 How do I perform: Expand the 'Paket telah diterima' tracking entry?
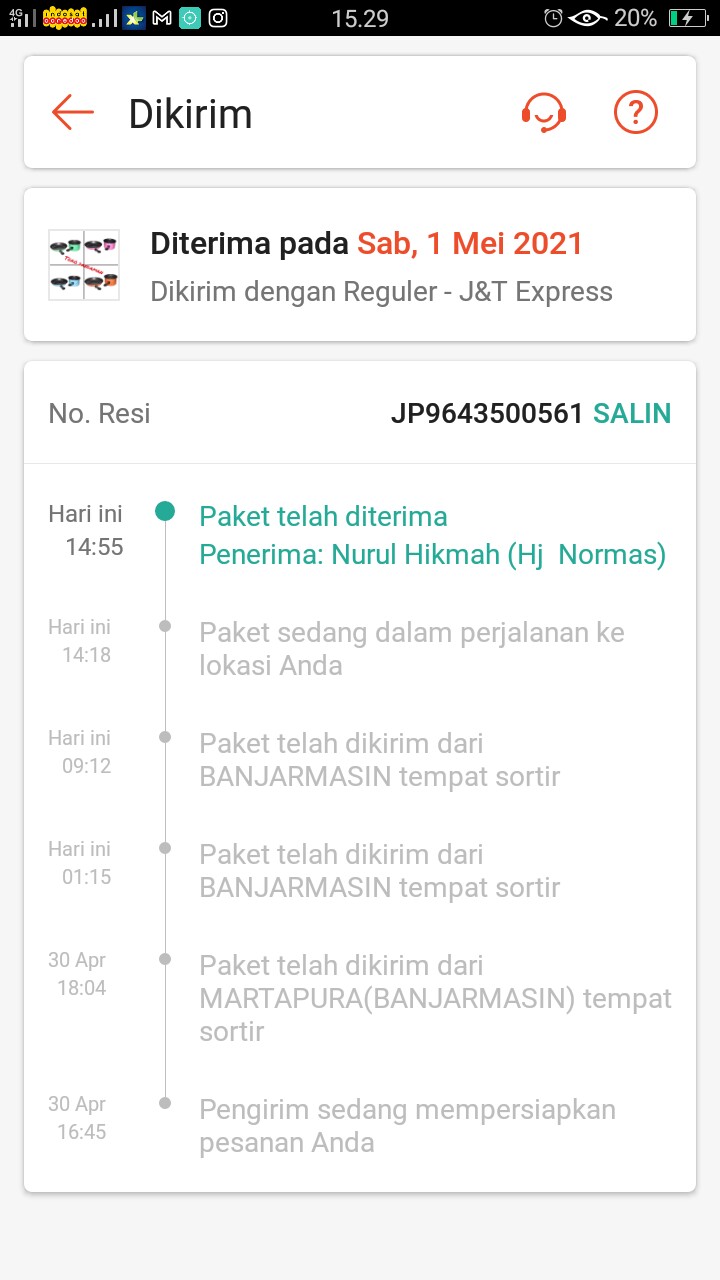pos(322,517)
